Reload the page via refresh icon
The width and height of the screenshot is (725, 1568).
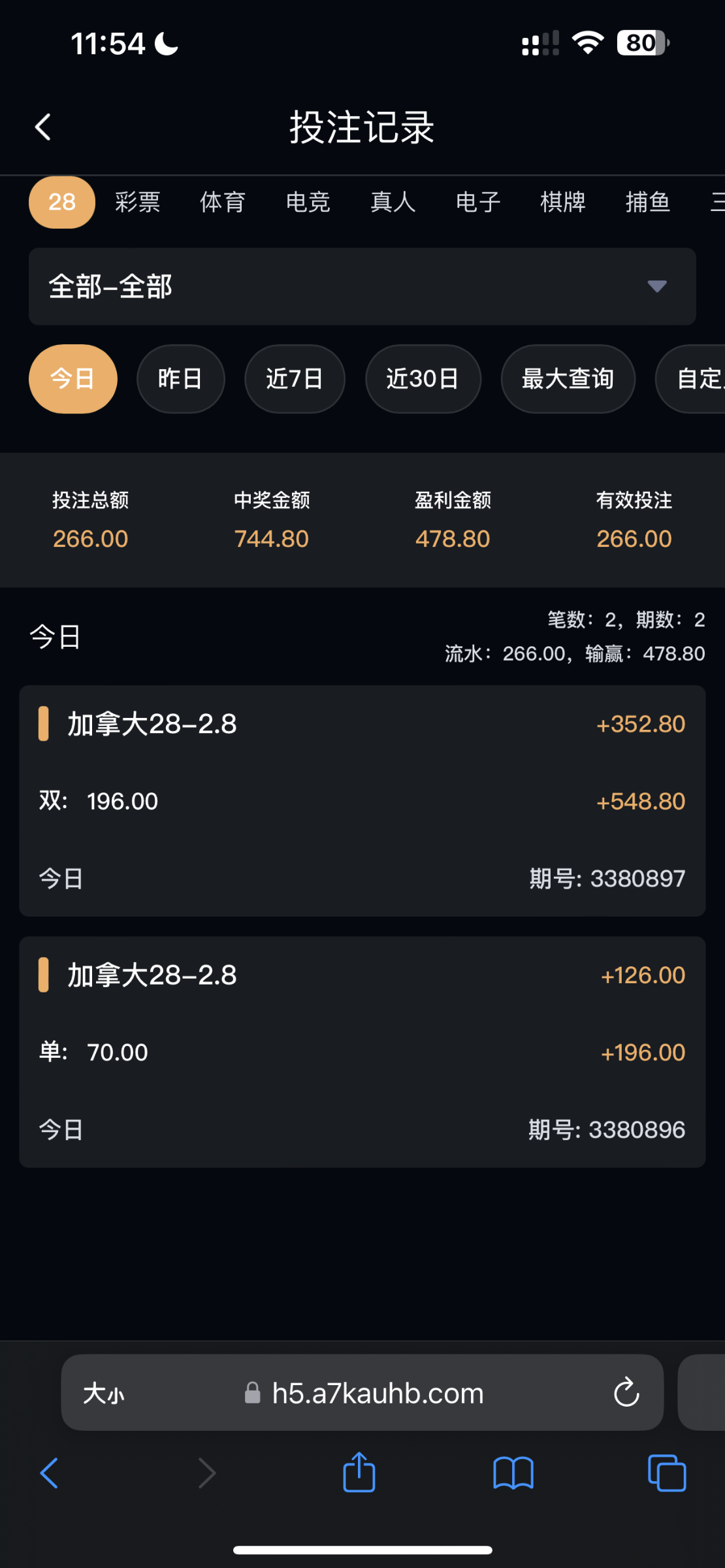[626, 1392]
